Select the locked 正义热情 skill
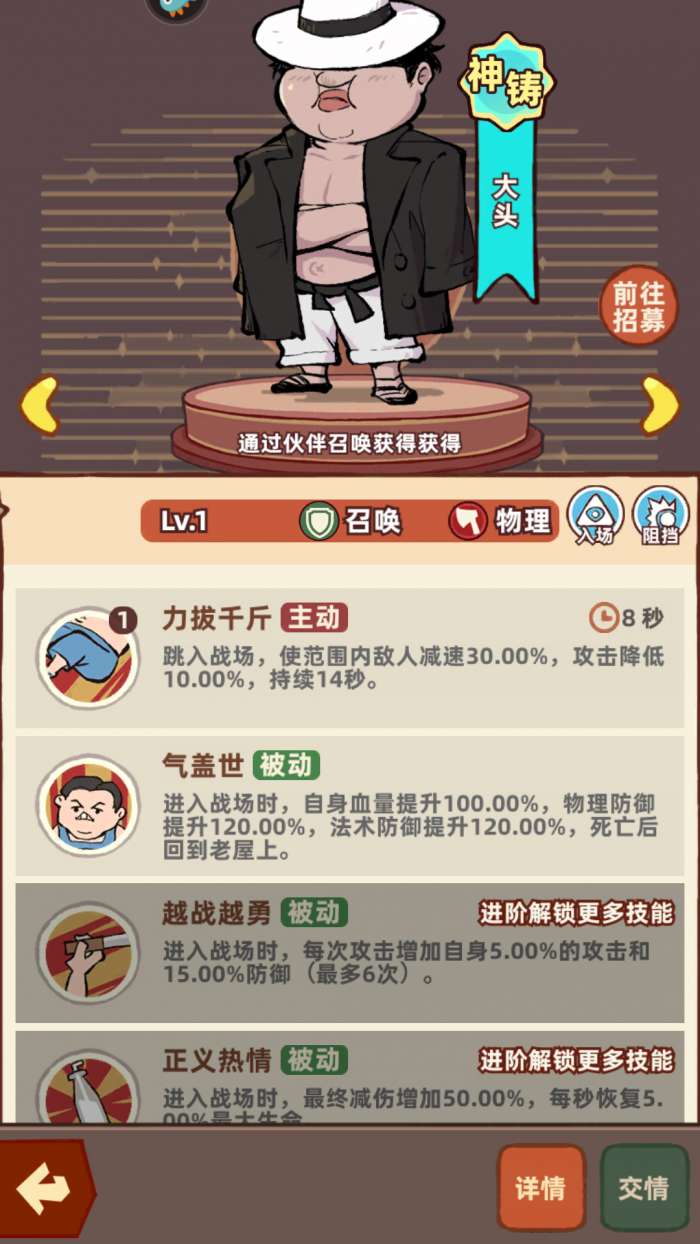The height and width of the screenshot is (1244, 700). [350, 1077]
